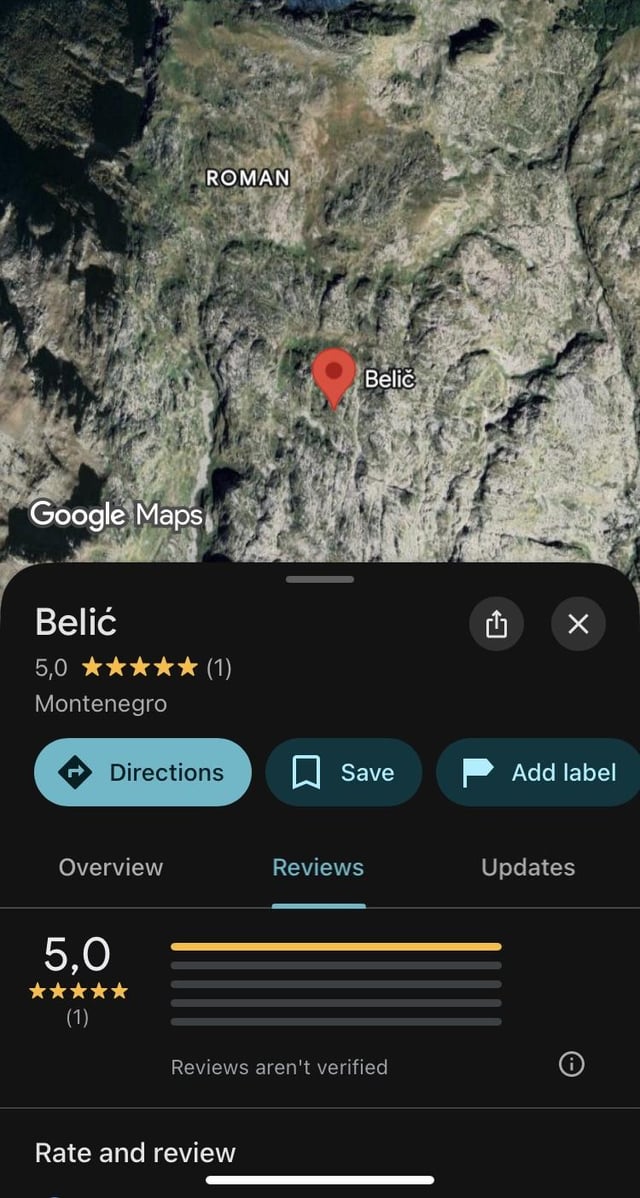Screen dimensions: 640x1198
Task: Close the Belić place card
Action: 578,624
